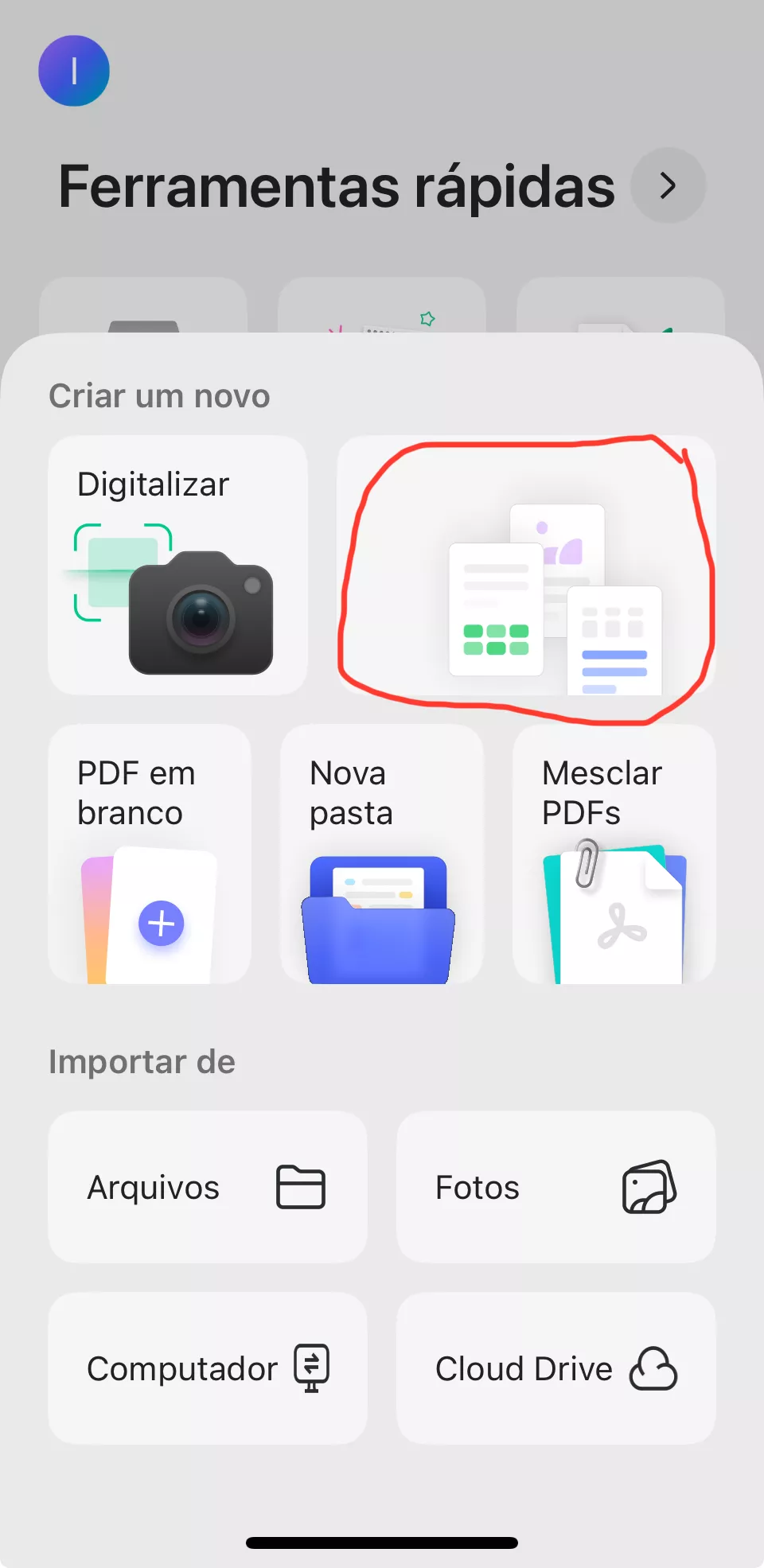
Task: Create a PDF em branco
Action: (x=150, y=854)
